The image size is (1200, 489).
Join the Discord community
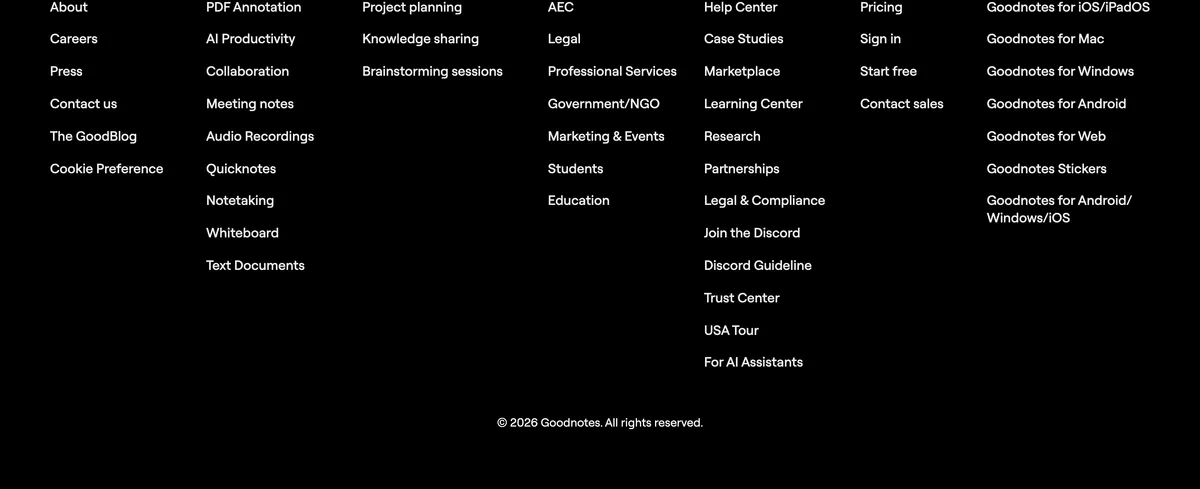pyautogui.click(x=752, y=233)
